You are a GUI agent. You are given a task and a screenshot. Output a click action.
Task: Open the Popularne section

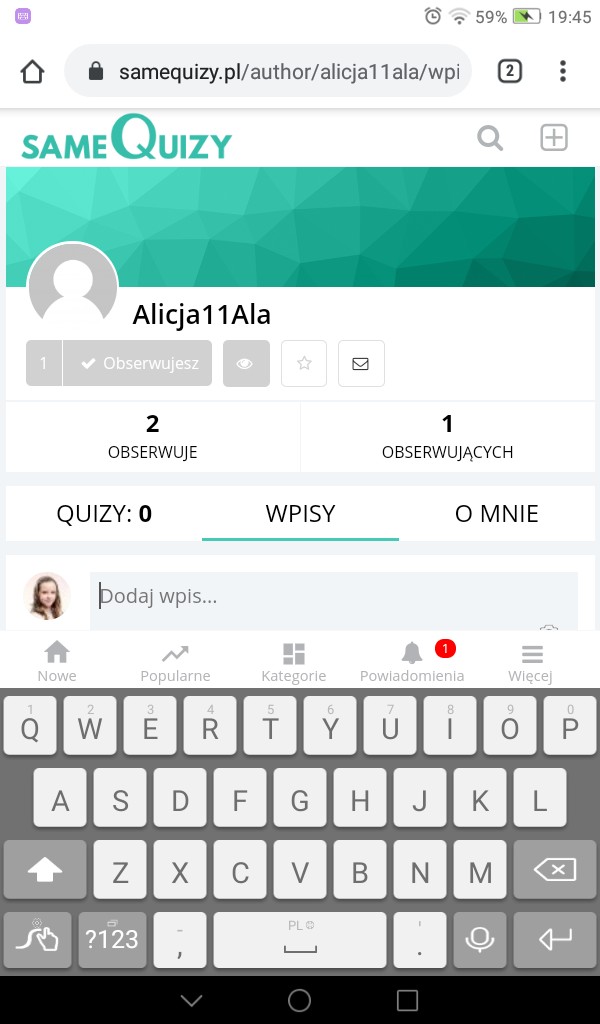pos(175,662)
